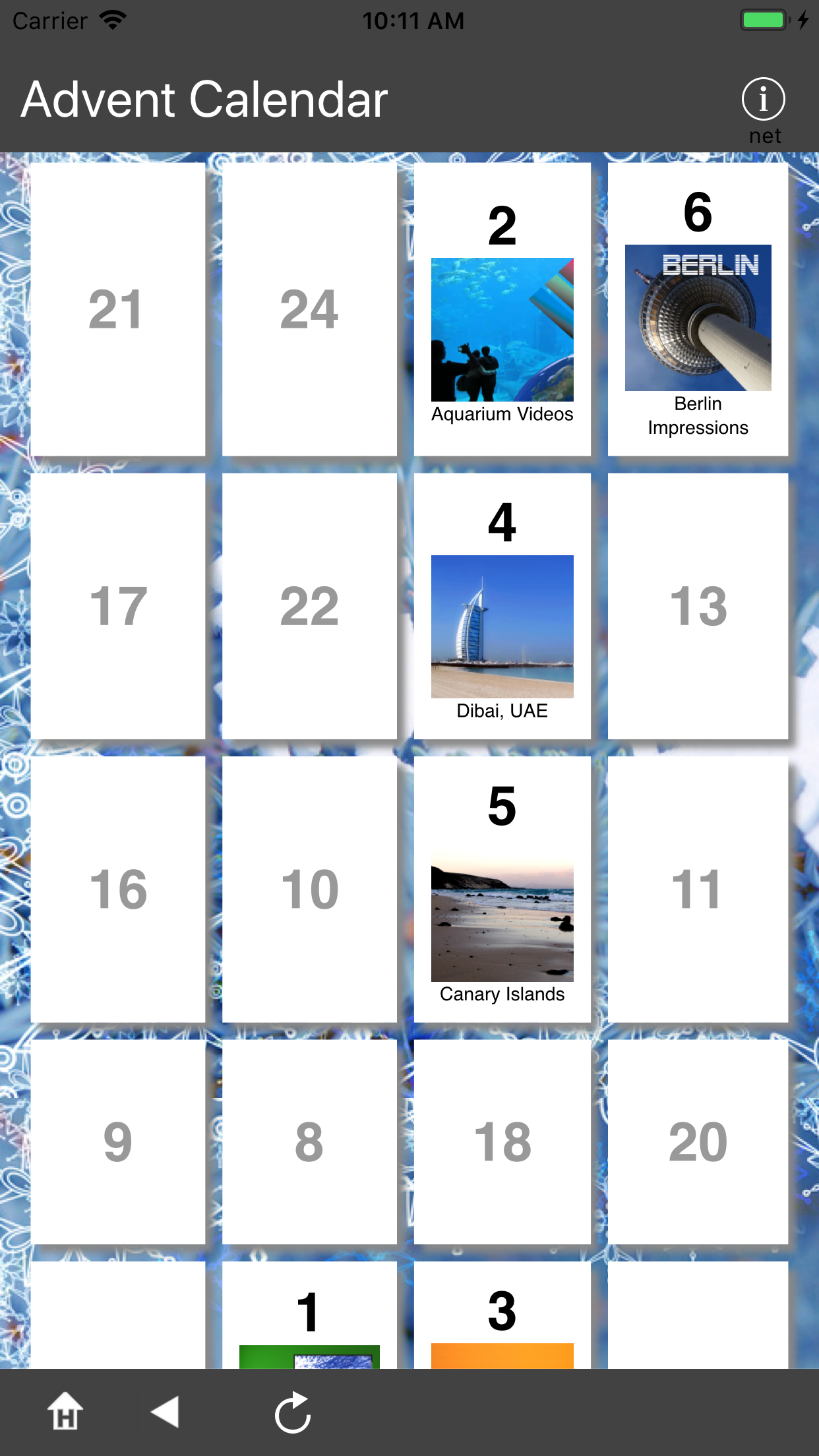Select door number 18

click(x=502, y=1142)
